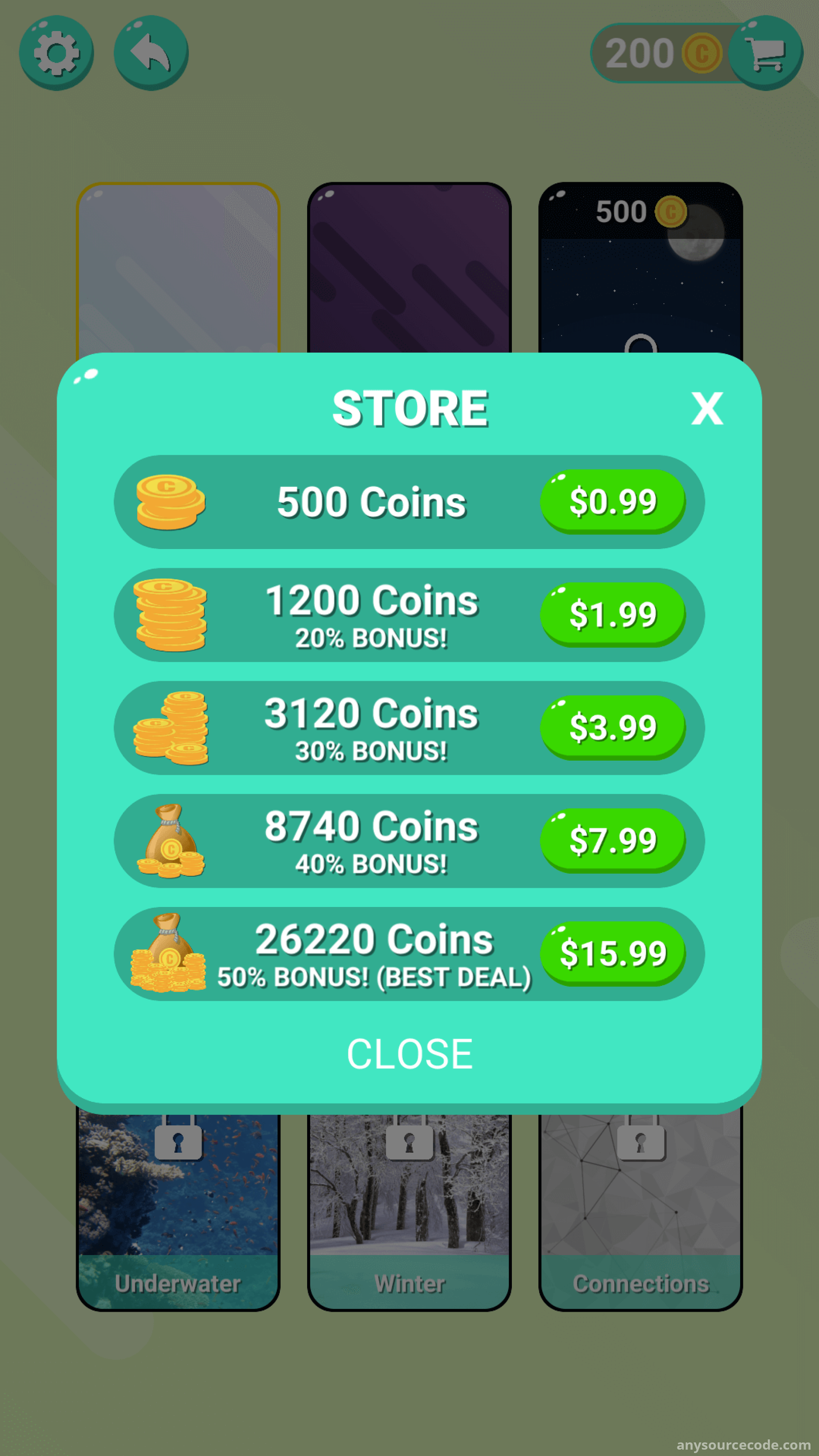Get the 26220 Coins best deal for $15.99
The height and width of the screenshot is (1456, 819).
(x=613, y=954)
